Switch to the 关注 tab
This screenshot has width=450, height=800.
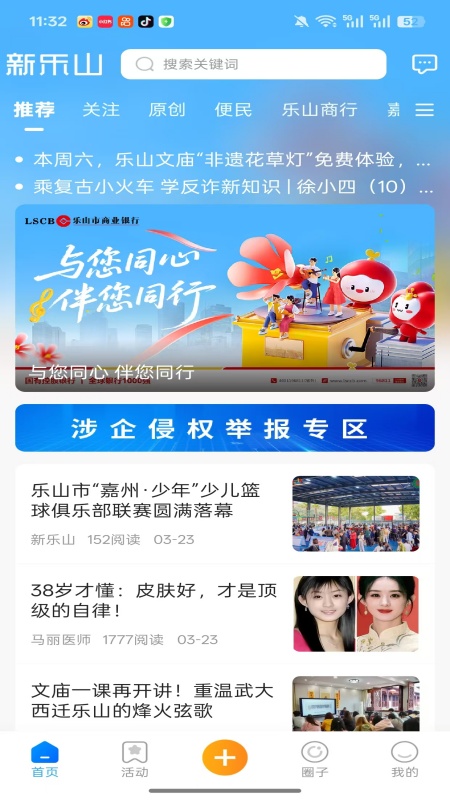pyautogui.click(x=101, y=110)
